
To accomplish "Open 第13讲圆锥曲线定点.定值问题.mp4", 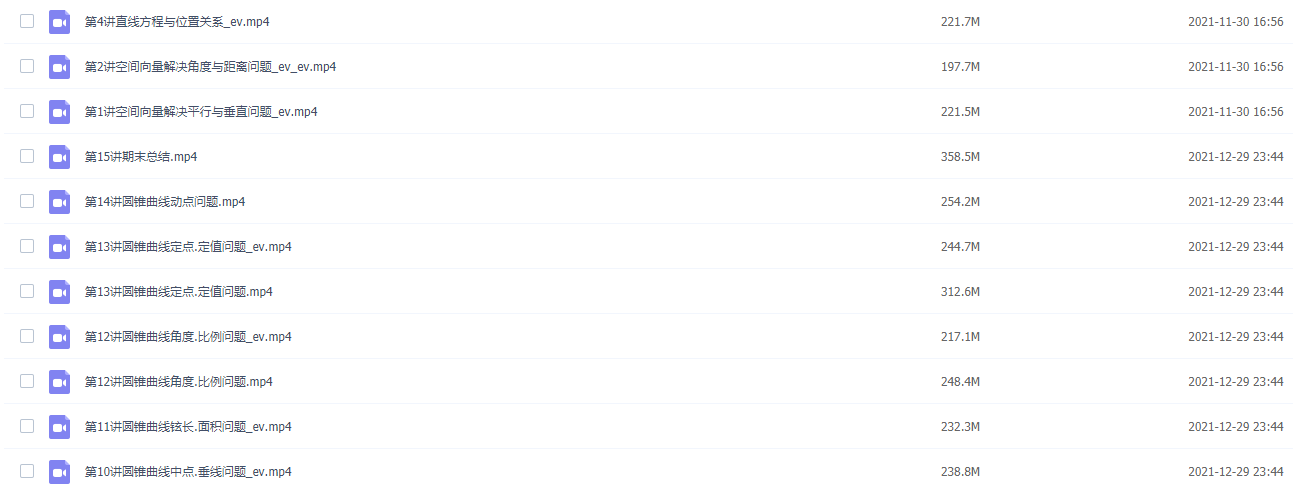I will tap(179, 292).
